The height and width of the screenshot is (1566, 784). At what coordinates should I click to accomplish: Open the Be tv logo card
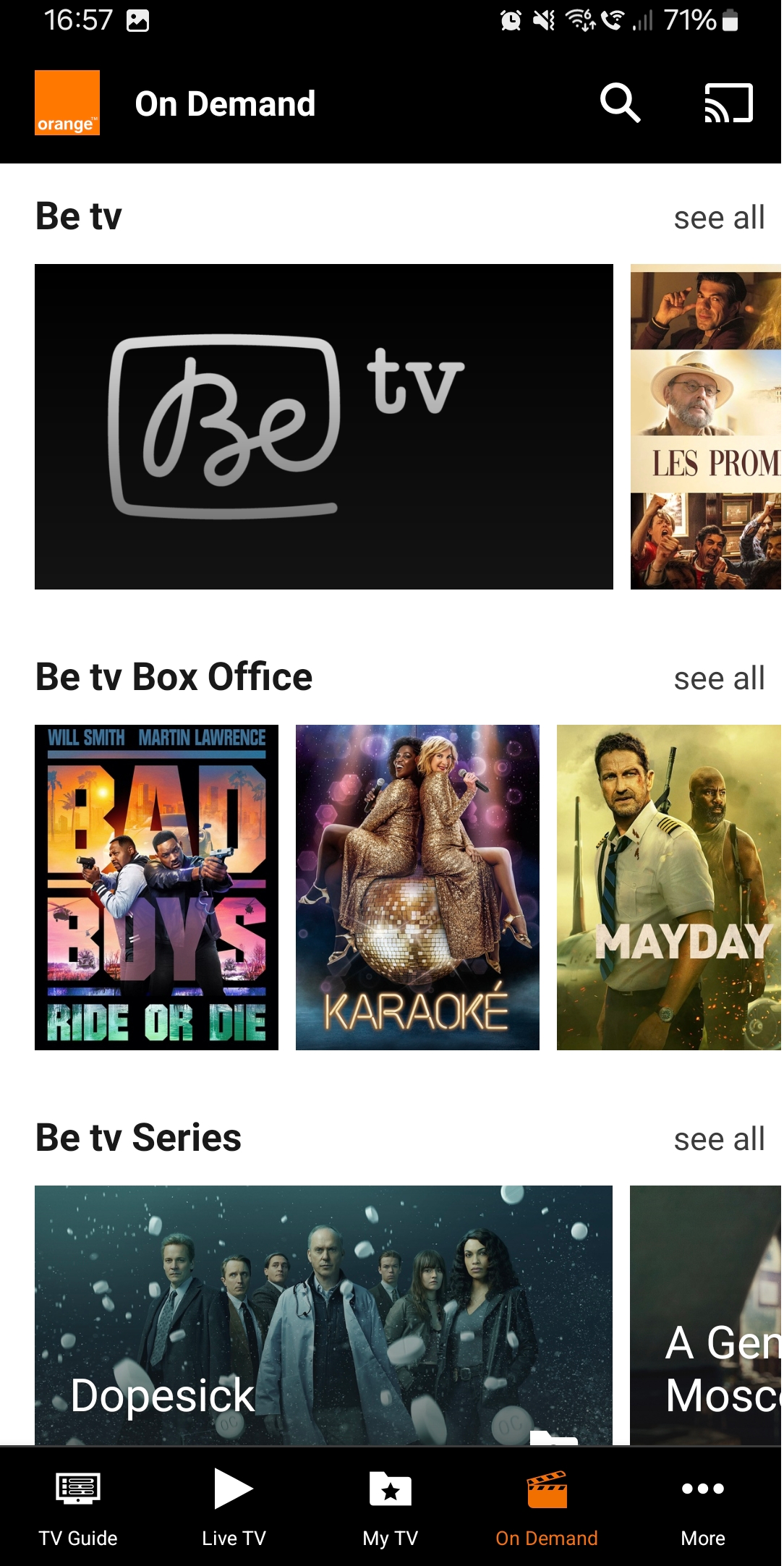[324, 426]
